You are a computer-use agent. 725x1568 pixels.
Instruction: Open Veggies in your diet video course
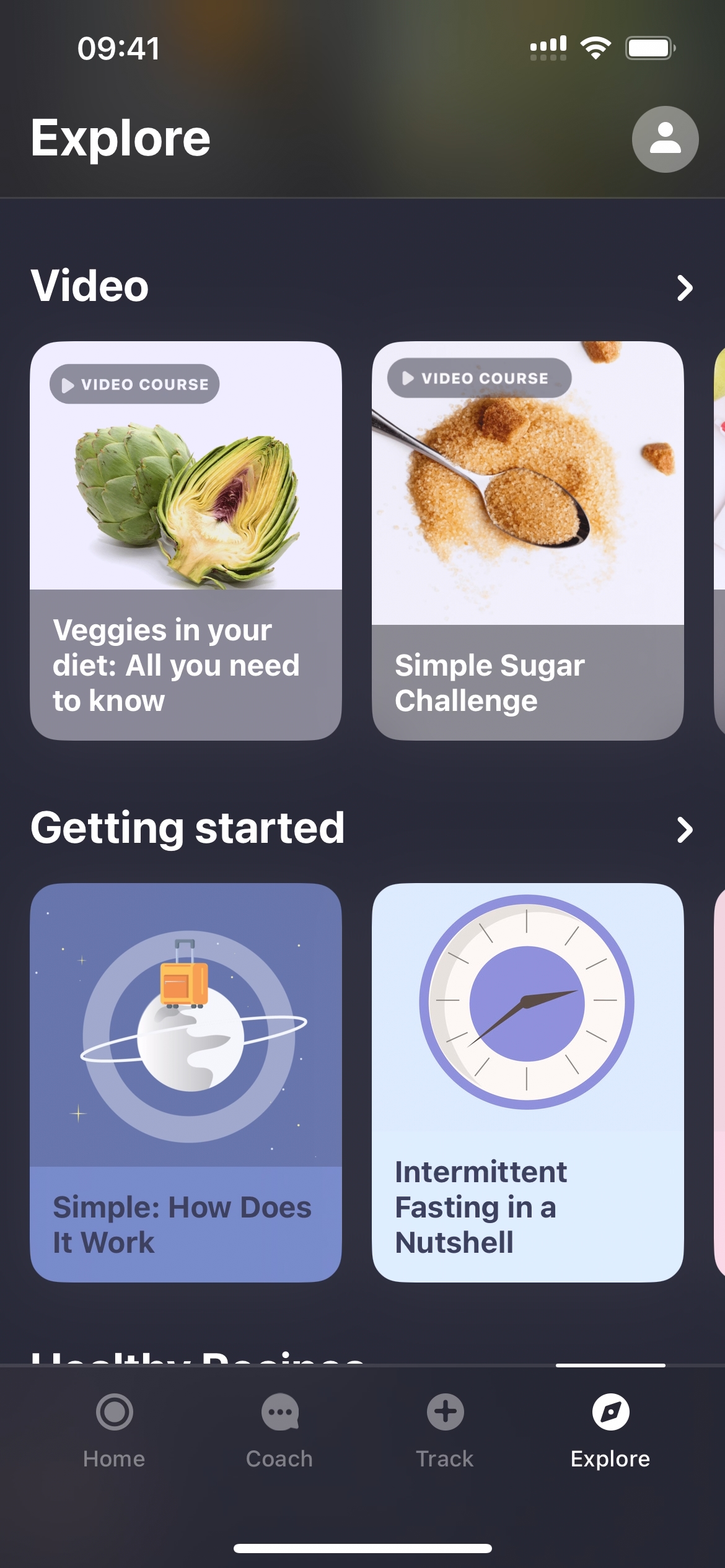point(186,540)
